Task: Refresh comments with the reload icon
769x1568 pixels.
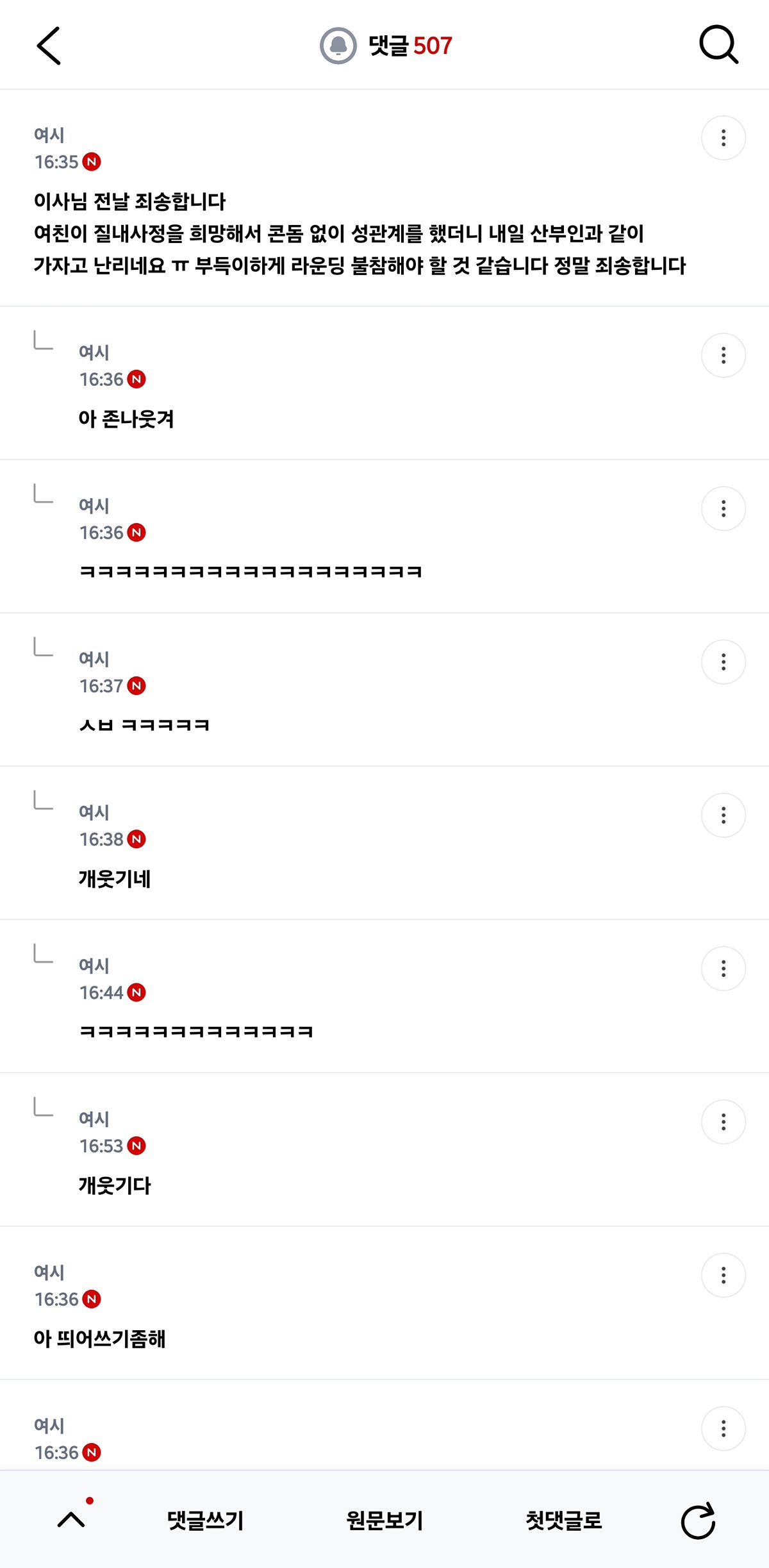Action: tap(698, 1520)
